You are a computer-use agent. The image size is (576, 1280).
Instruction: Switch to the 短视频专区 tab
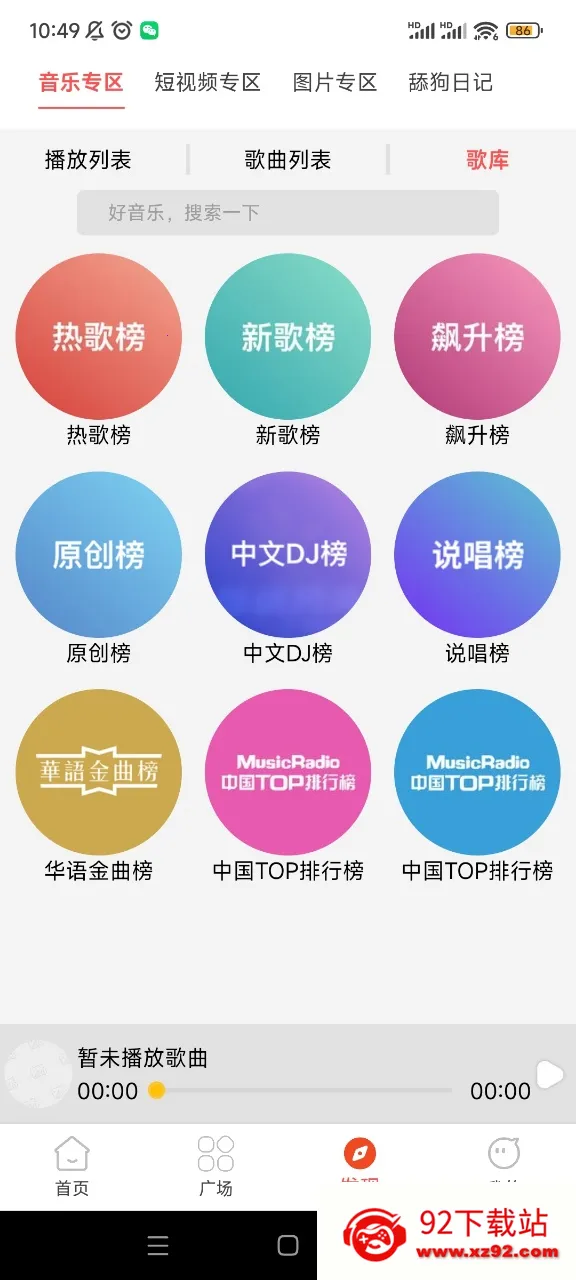click(207, 82)
